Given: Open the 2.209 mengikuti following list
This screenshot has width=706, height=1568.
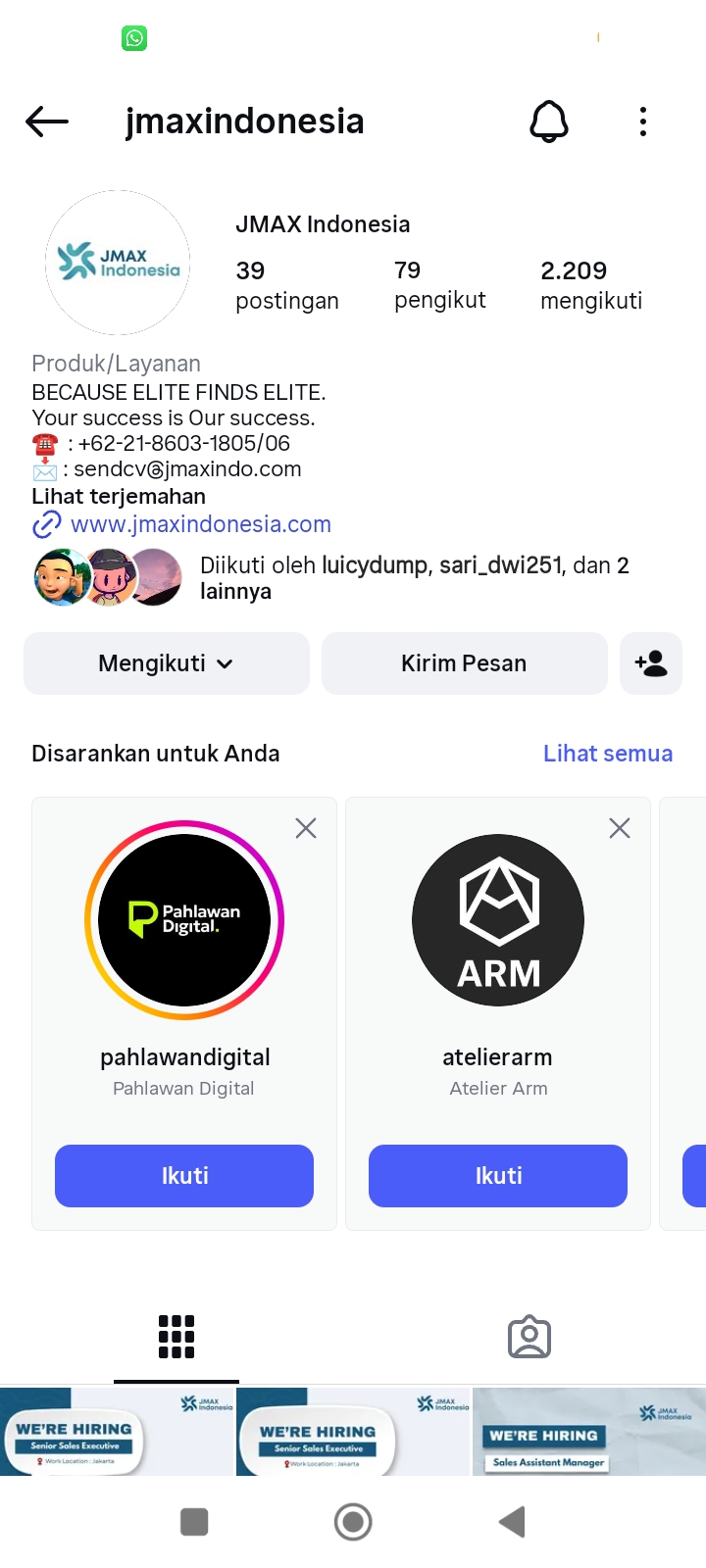Looking at the screenshot, I should 591,284.
